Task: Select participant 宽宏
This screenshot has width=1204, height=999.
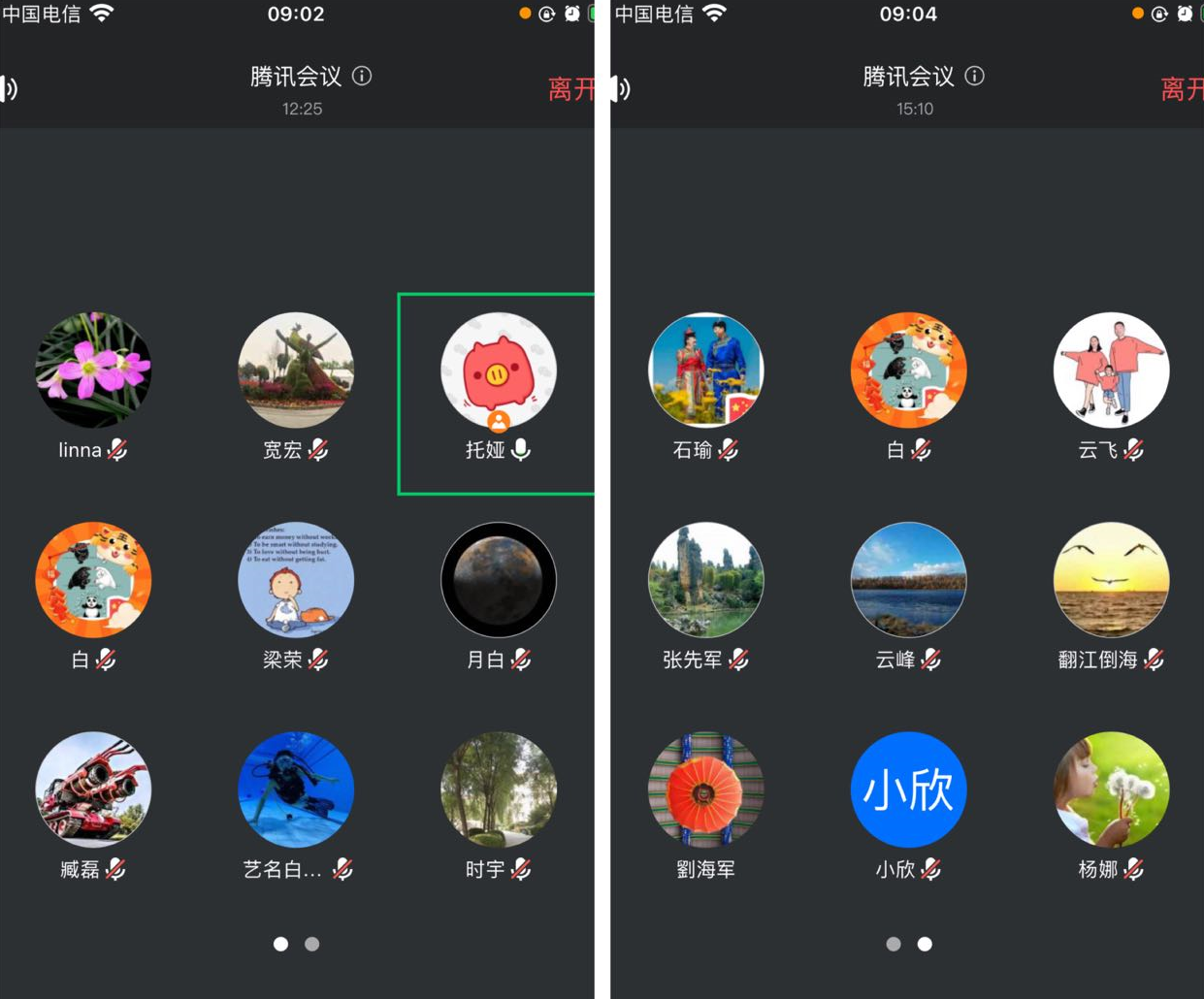Action: pos(296,371)
